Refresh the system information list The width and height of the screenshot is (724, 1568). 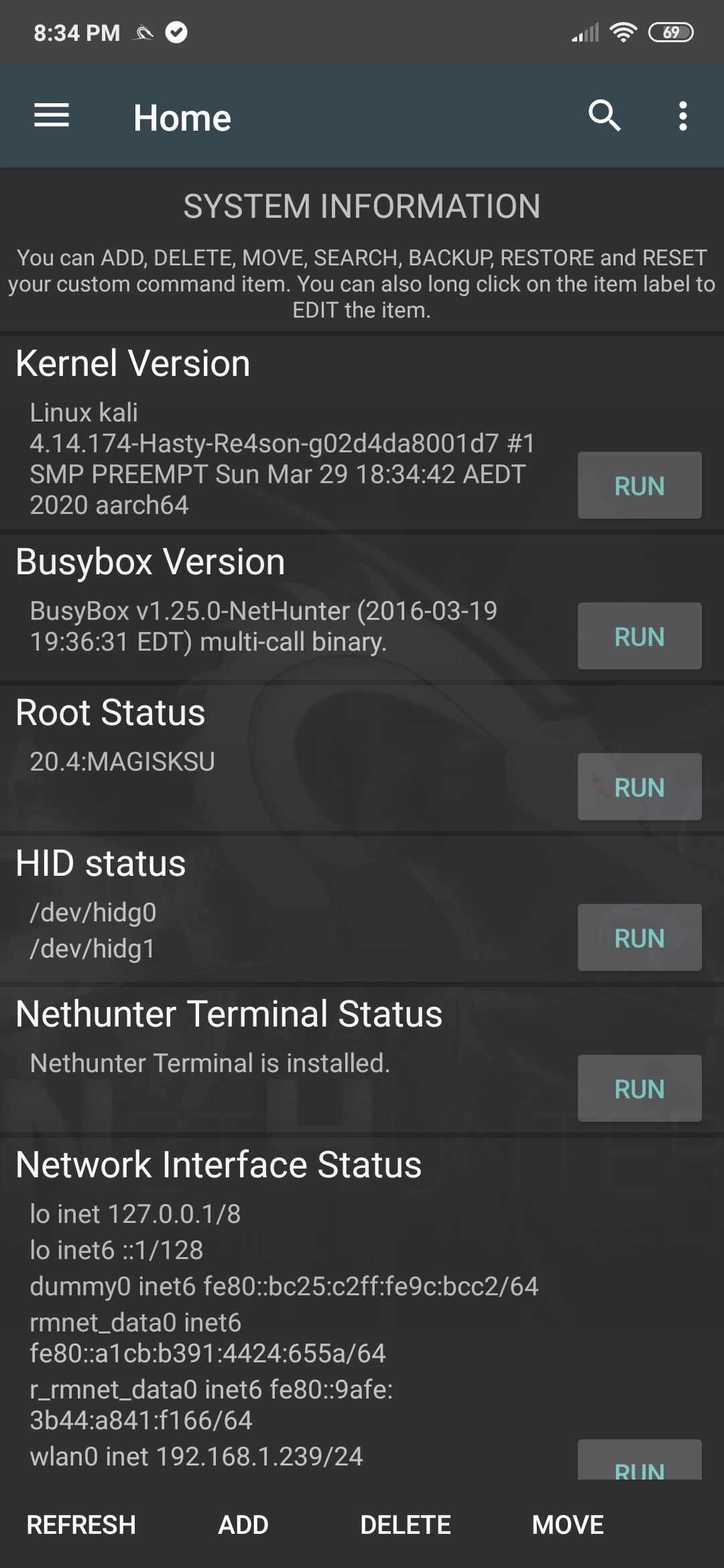tap(81, 1525)
